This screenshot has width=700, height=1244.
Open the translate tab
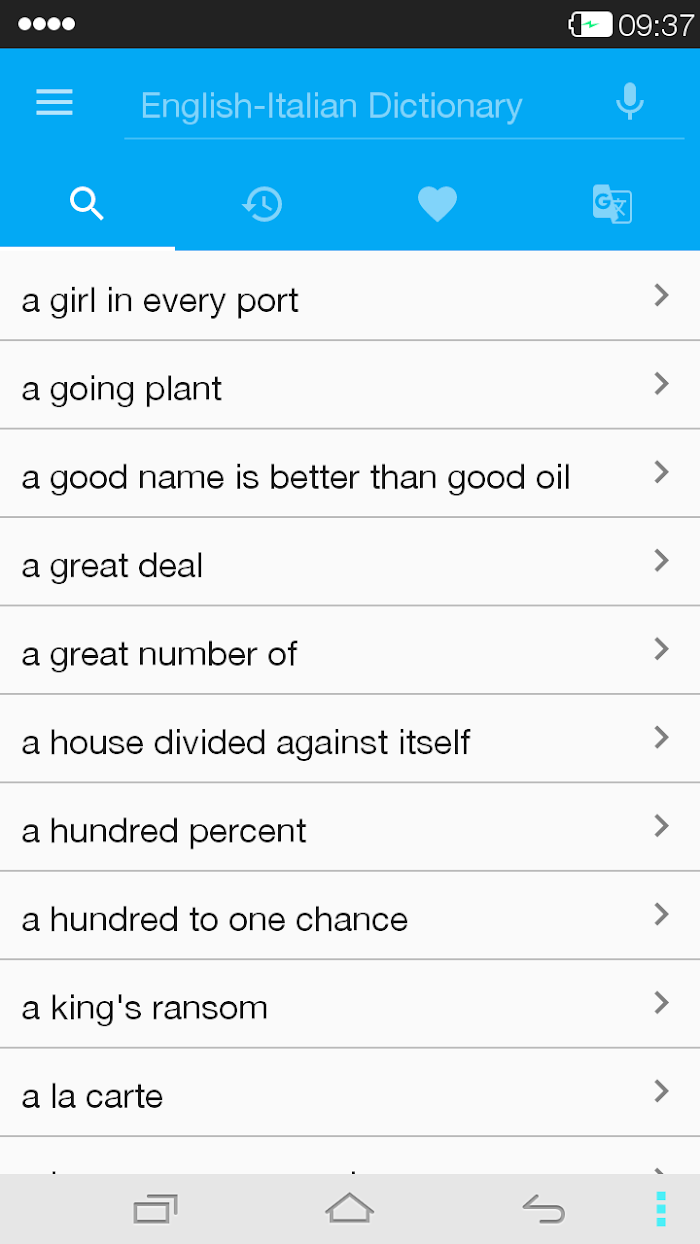tap(612, 204)
